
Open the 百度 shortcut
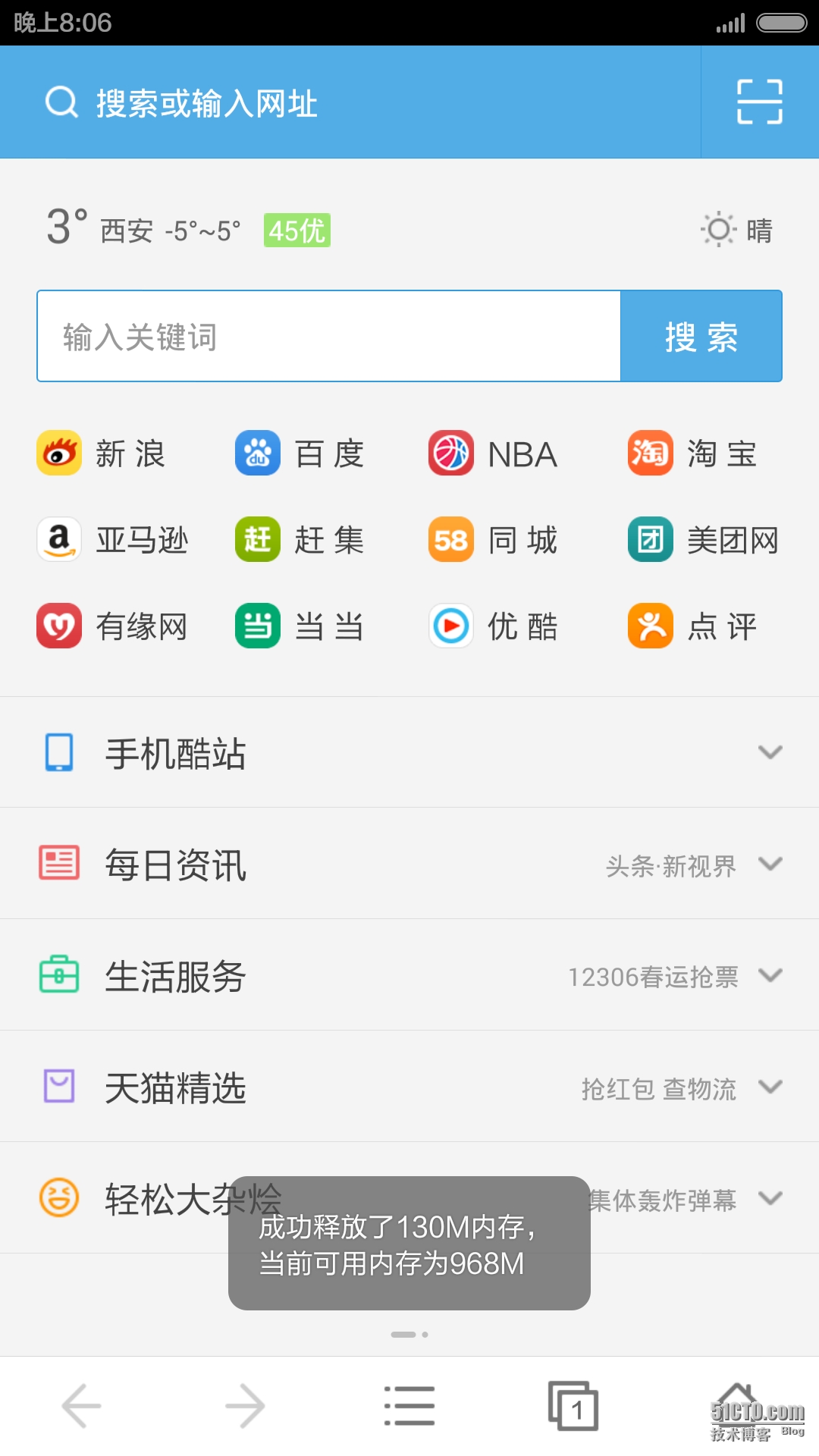300,453
